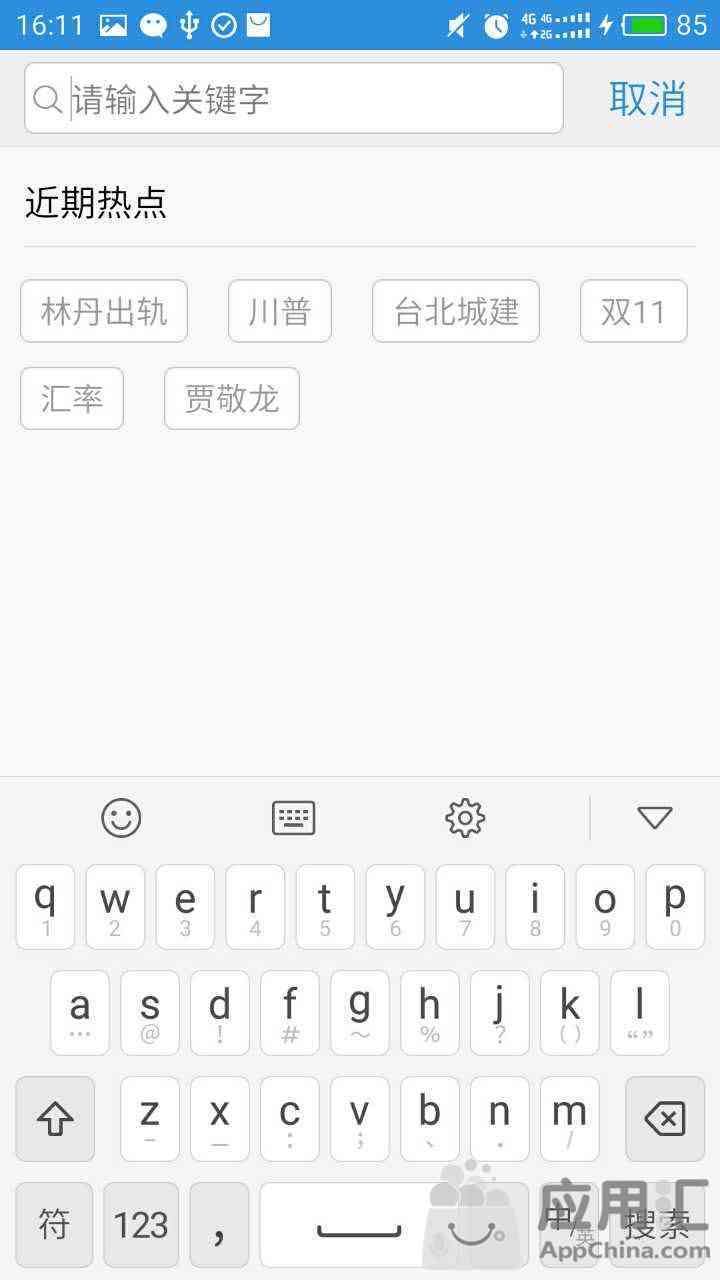Tap the backspace key

(665, 1118)
